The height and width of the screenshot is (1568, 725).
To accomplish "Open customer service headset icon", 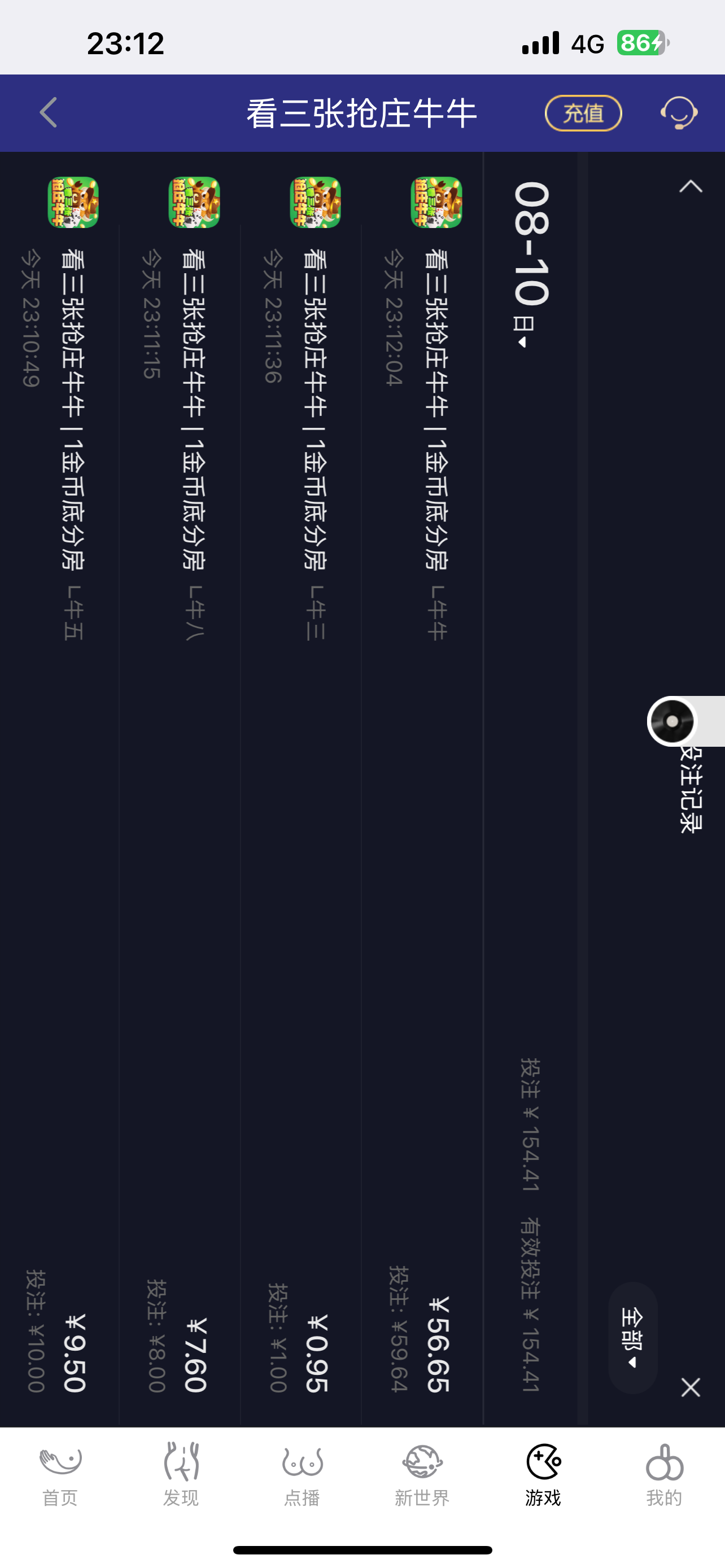I will 678,113.
